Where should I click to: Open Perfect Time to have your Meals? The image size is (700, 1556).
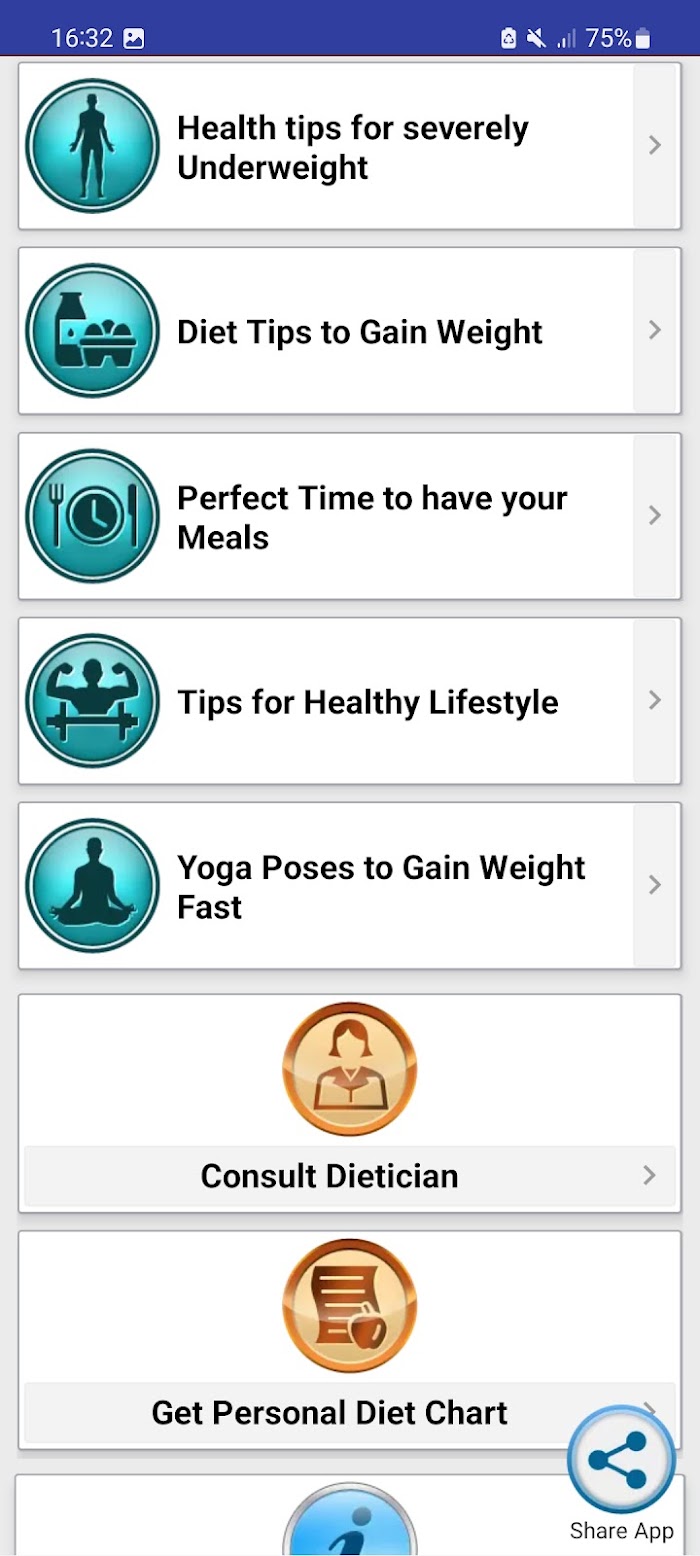pyautogui.click(x=350, y=516)
